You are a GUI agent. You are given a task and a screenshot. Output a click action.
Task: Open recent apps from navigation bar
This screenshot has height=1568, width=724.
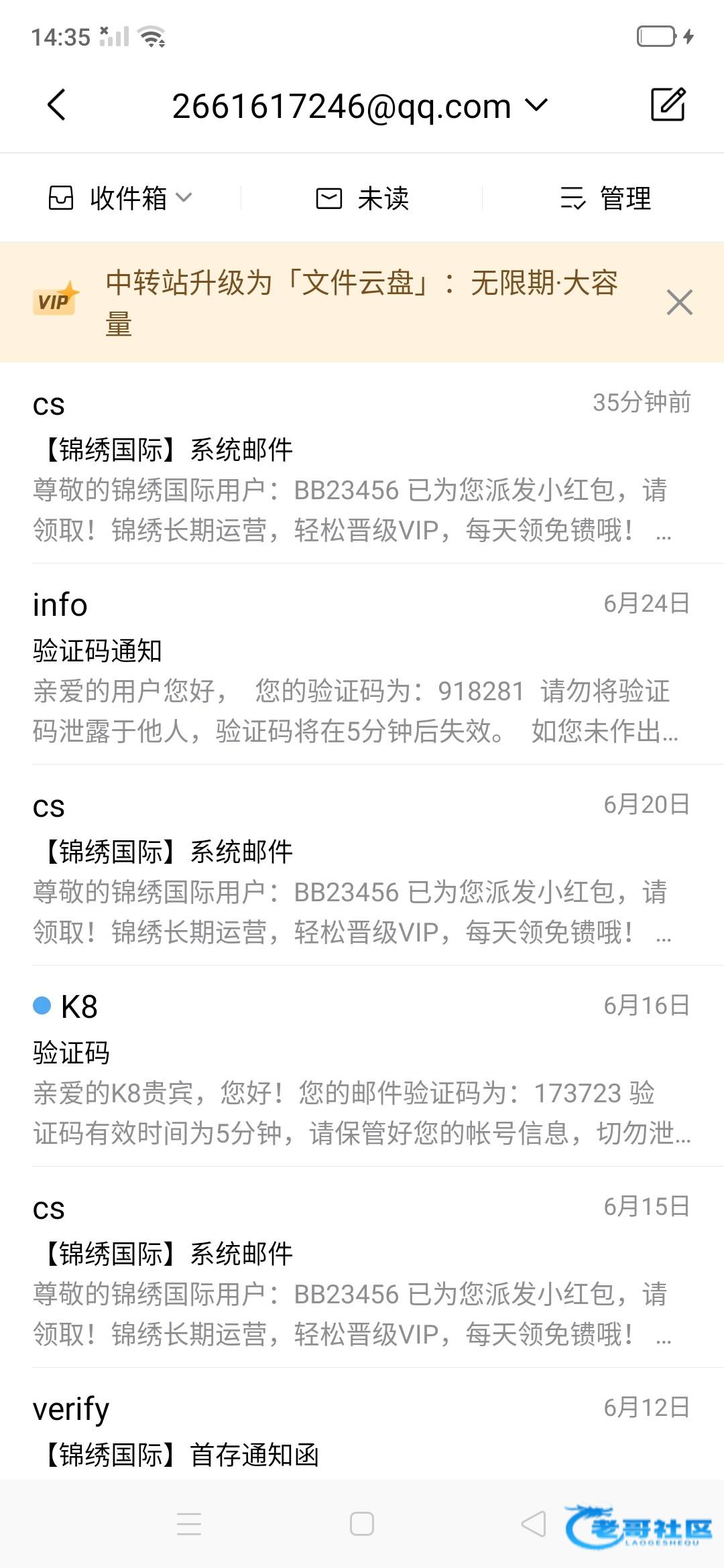[x=189, y=1524]
